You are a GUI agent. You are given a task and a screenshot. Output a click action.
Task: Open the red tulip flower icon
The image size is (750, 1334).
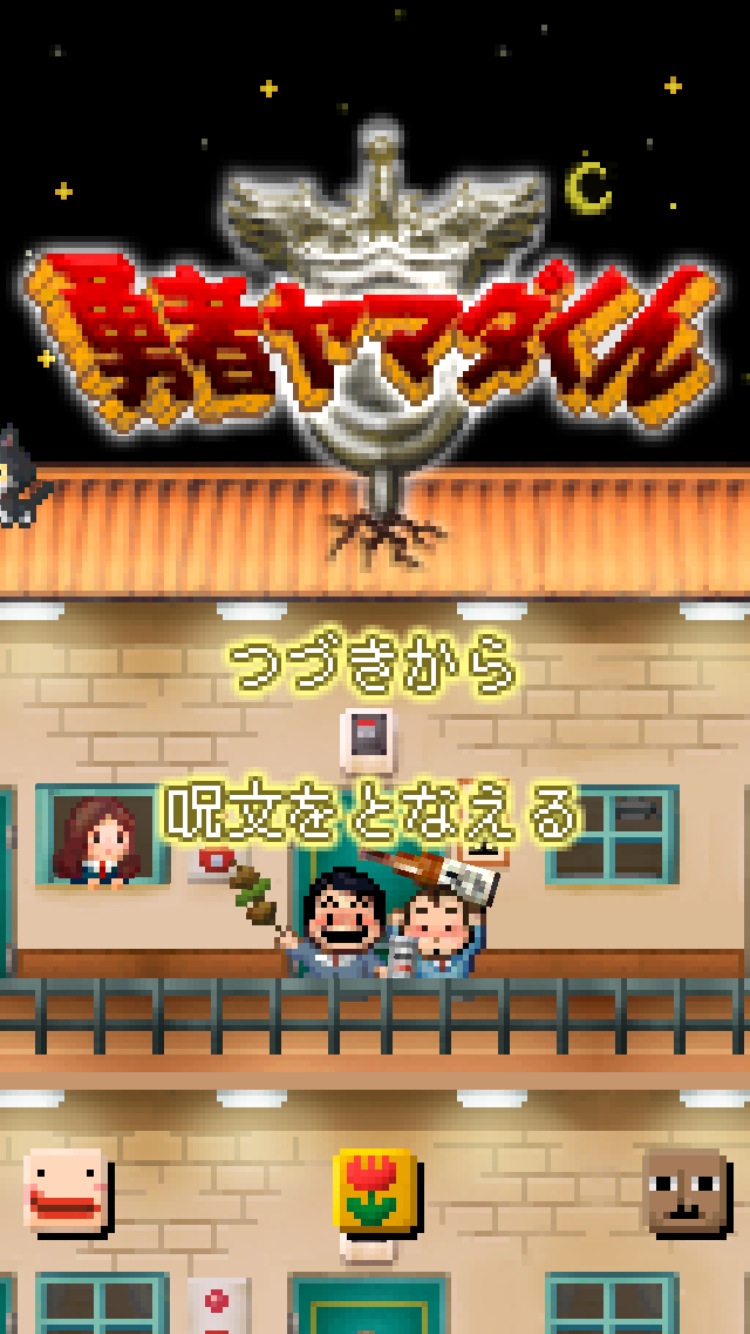pos(374,1191)
